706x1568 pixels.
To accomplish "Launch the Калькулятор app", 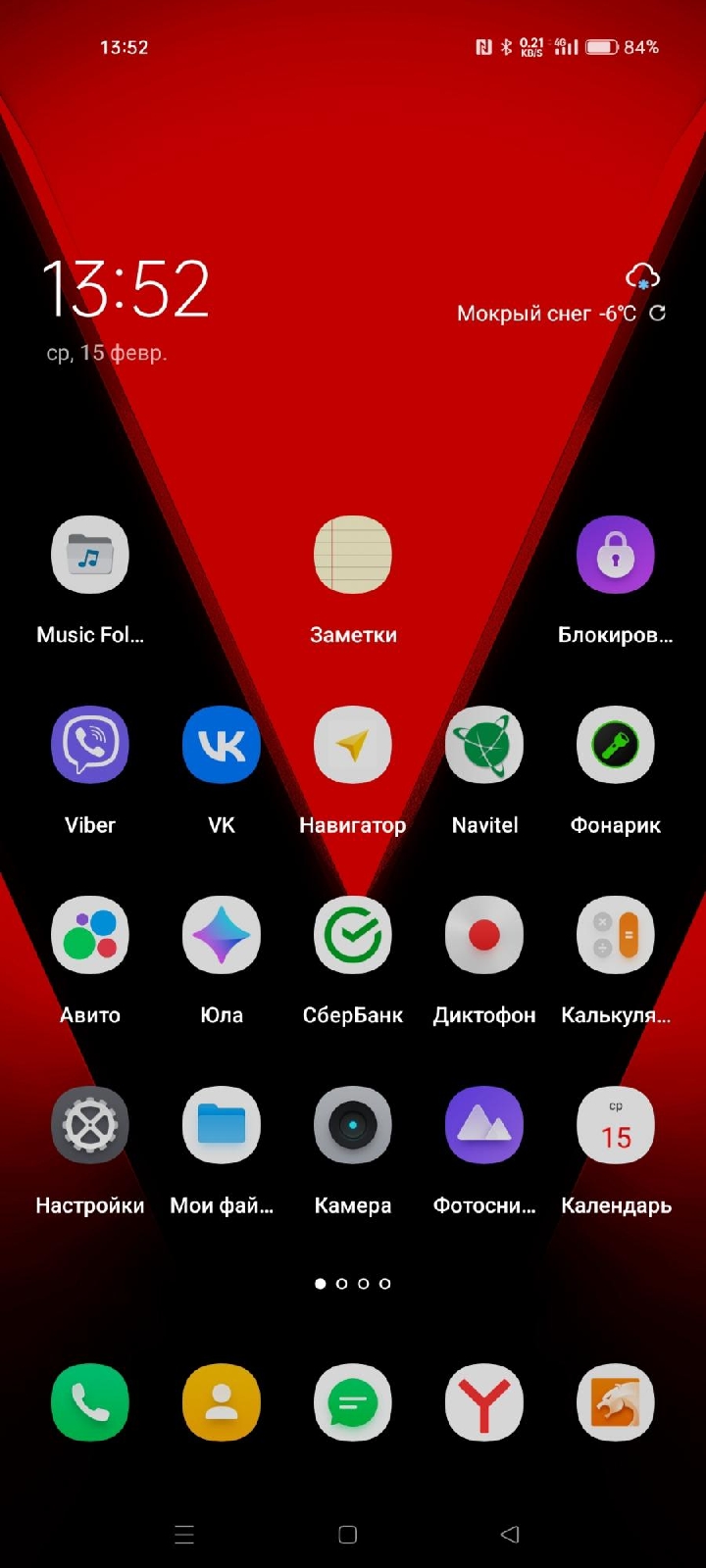I will (x=616, y=935).
